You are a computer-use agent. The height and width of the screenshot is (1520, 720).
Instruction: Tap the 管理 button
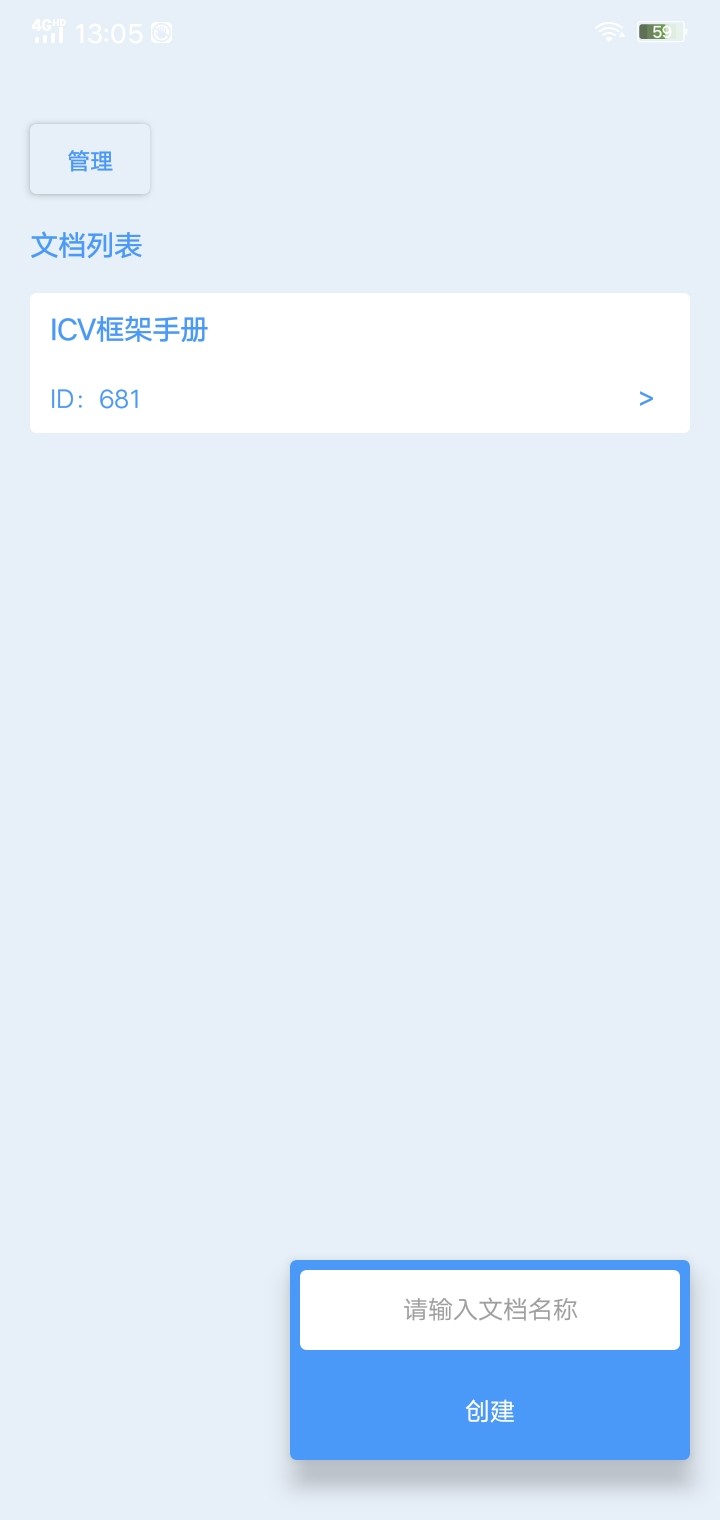click(90, 160)
